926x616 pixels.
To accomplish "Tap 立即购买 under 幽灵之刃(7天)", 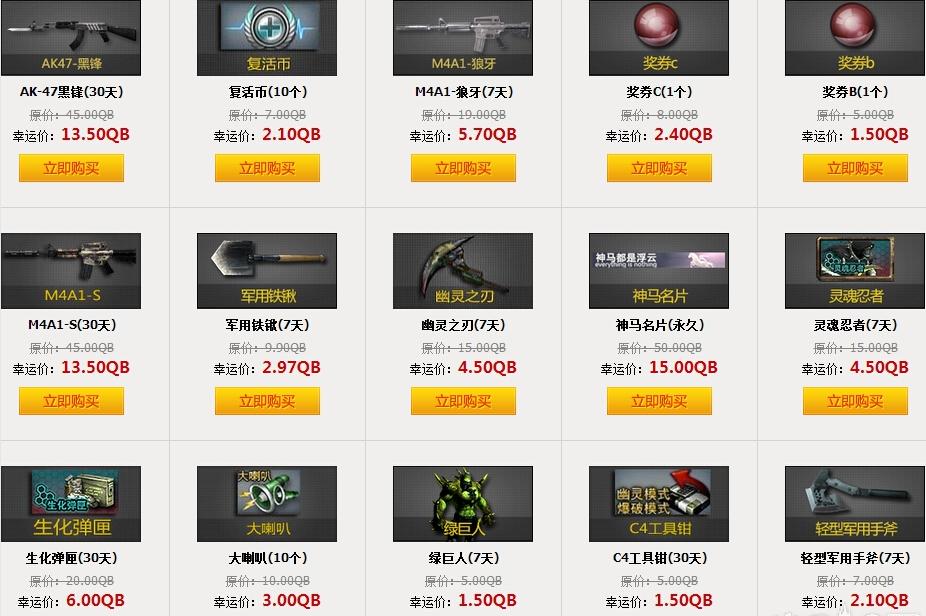I will [x=463, y=401].
